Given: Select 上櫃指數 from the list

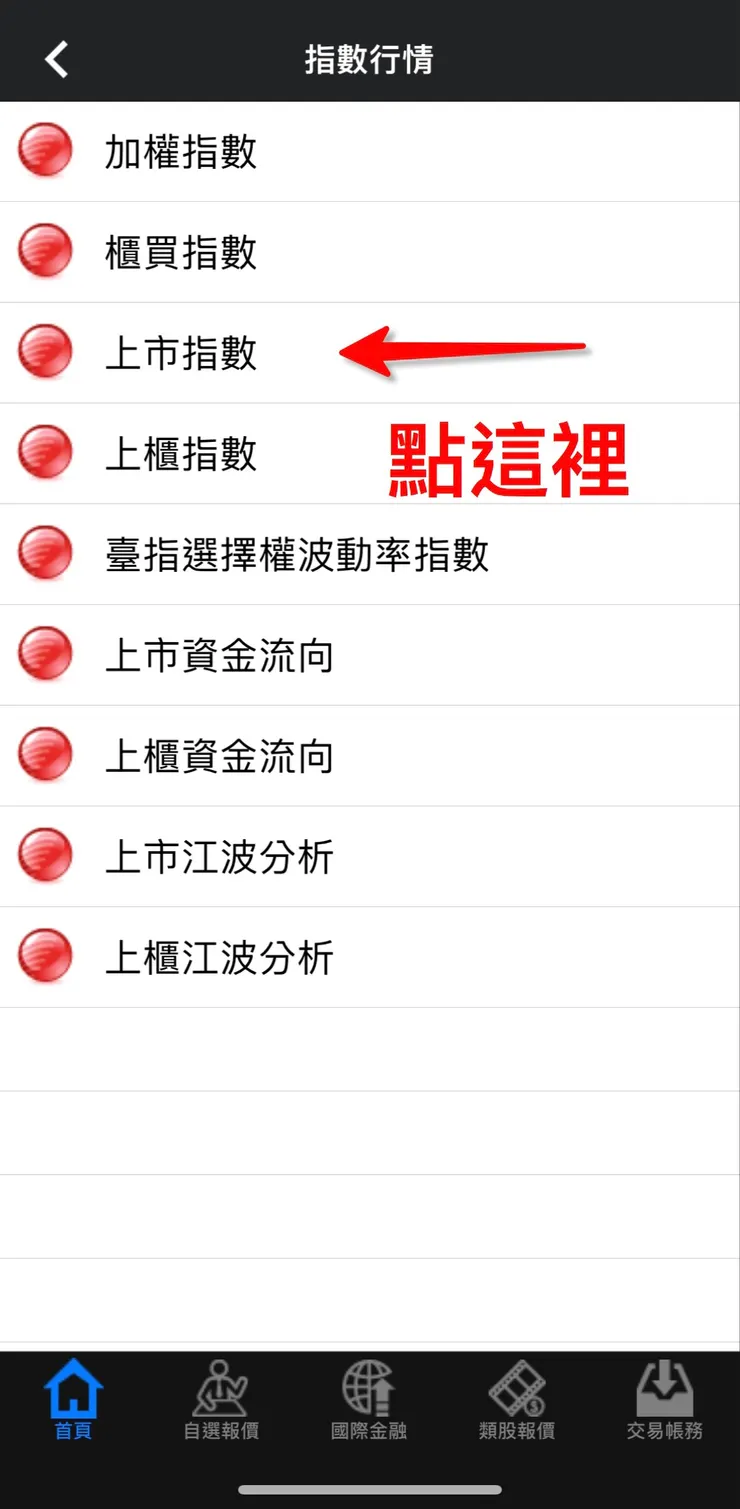Looking at the screenshot, I should tap(180, 453).
